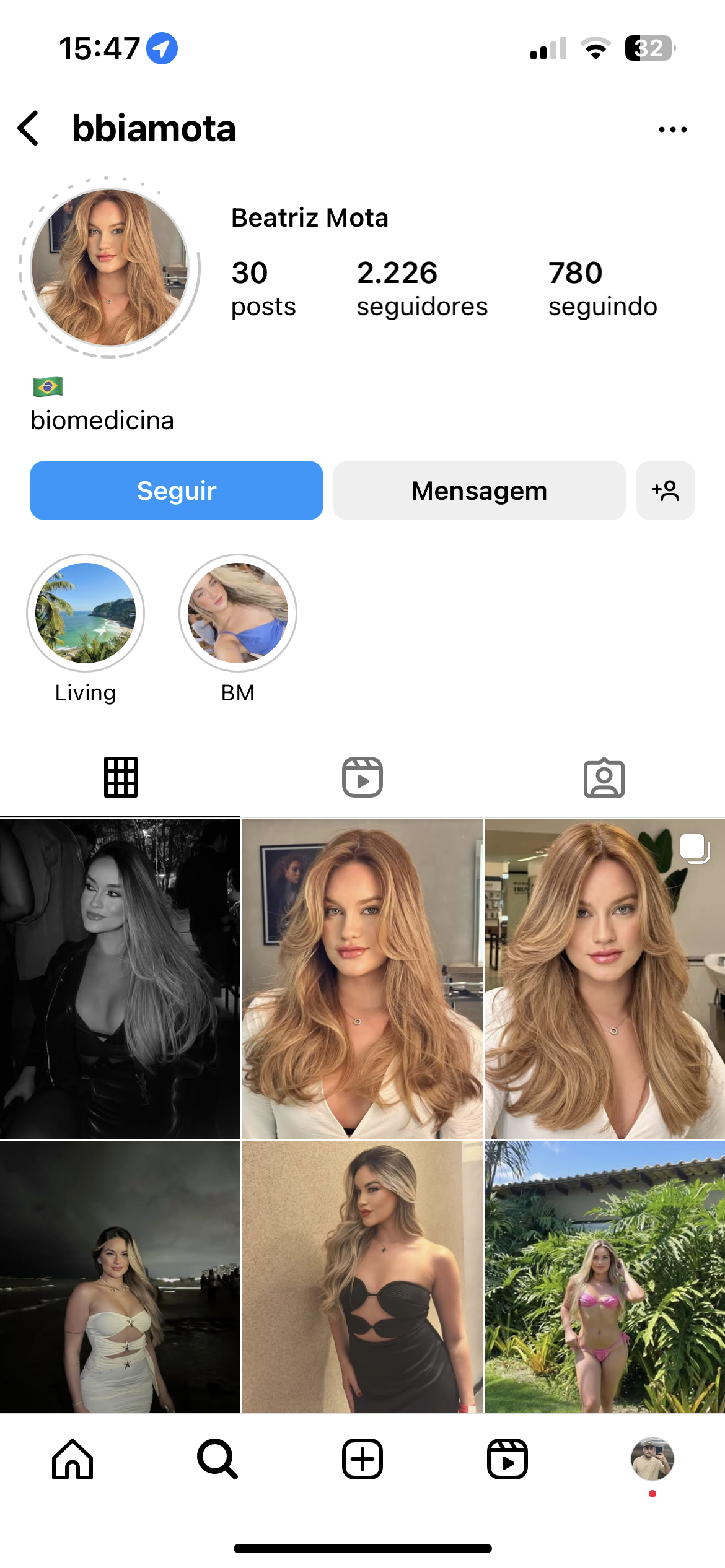The height and width of the screenshot is (1568, 725).
Task: Create a new post
Action: (x=362, y=1459)
